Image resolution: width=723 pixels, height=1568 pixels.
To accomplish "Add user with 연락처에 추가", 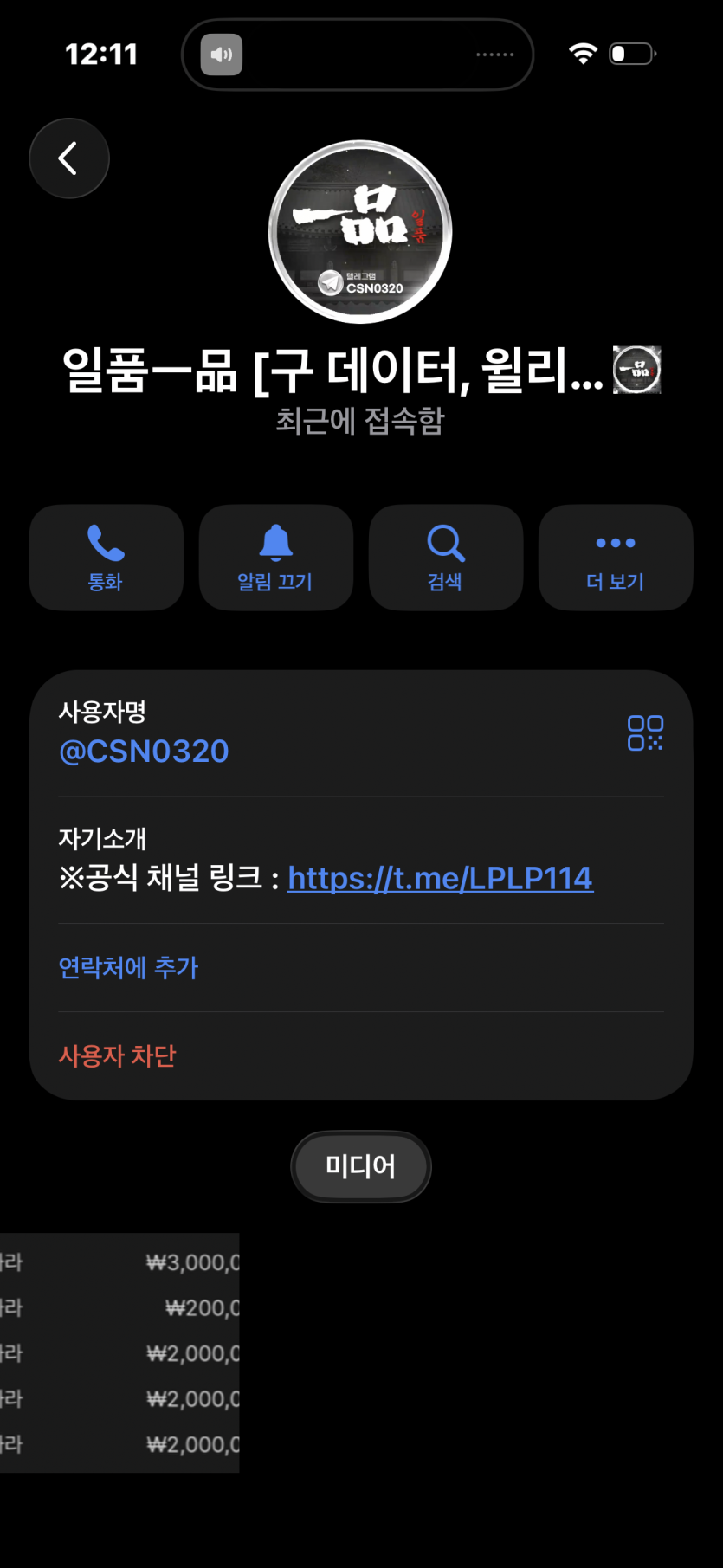I will click(128, 967).
